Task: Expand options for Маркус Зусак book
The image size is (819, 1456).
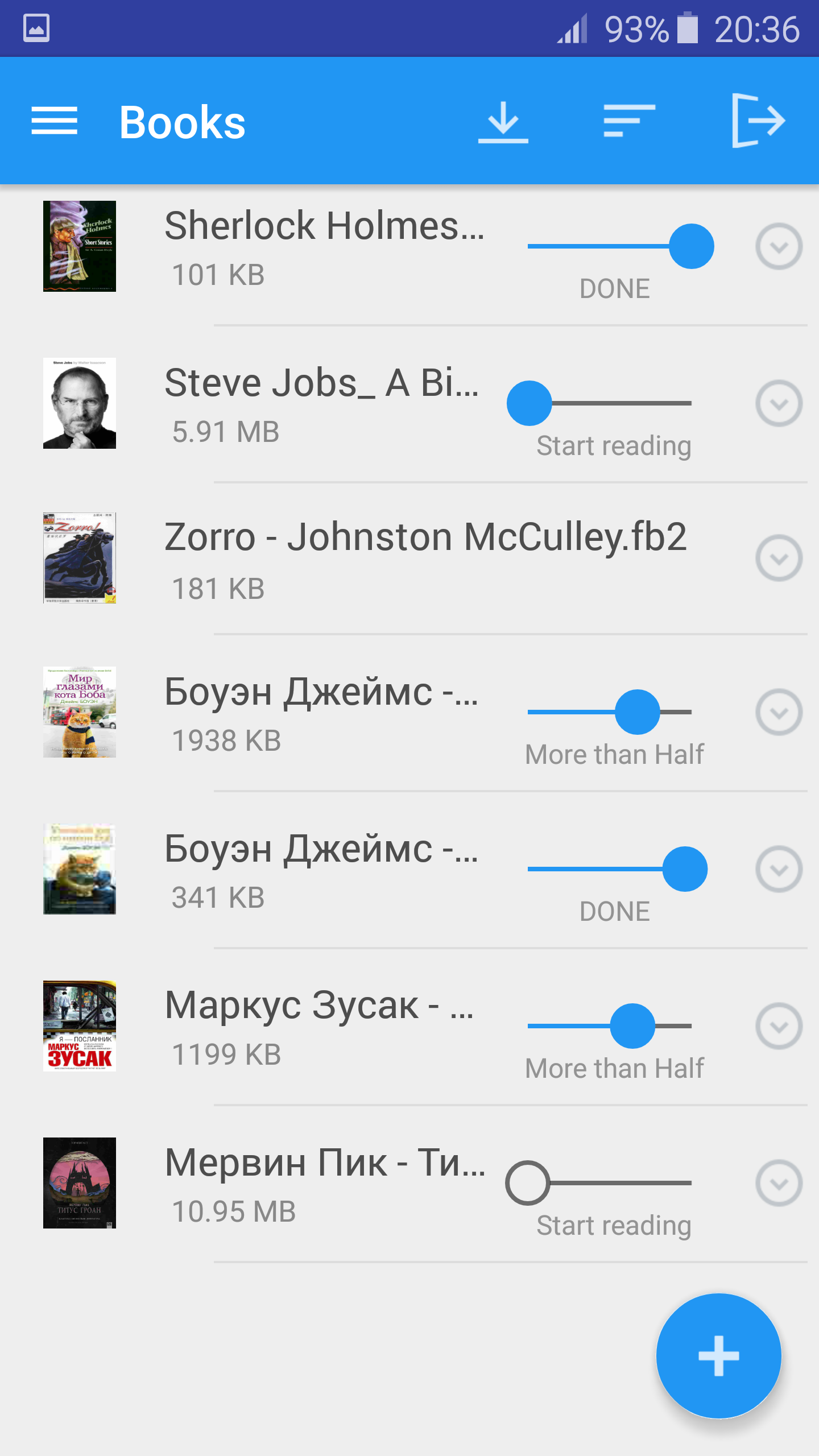Action: 779,1026
